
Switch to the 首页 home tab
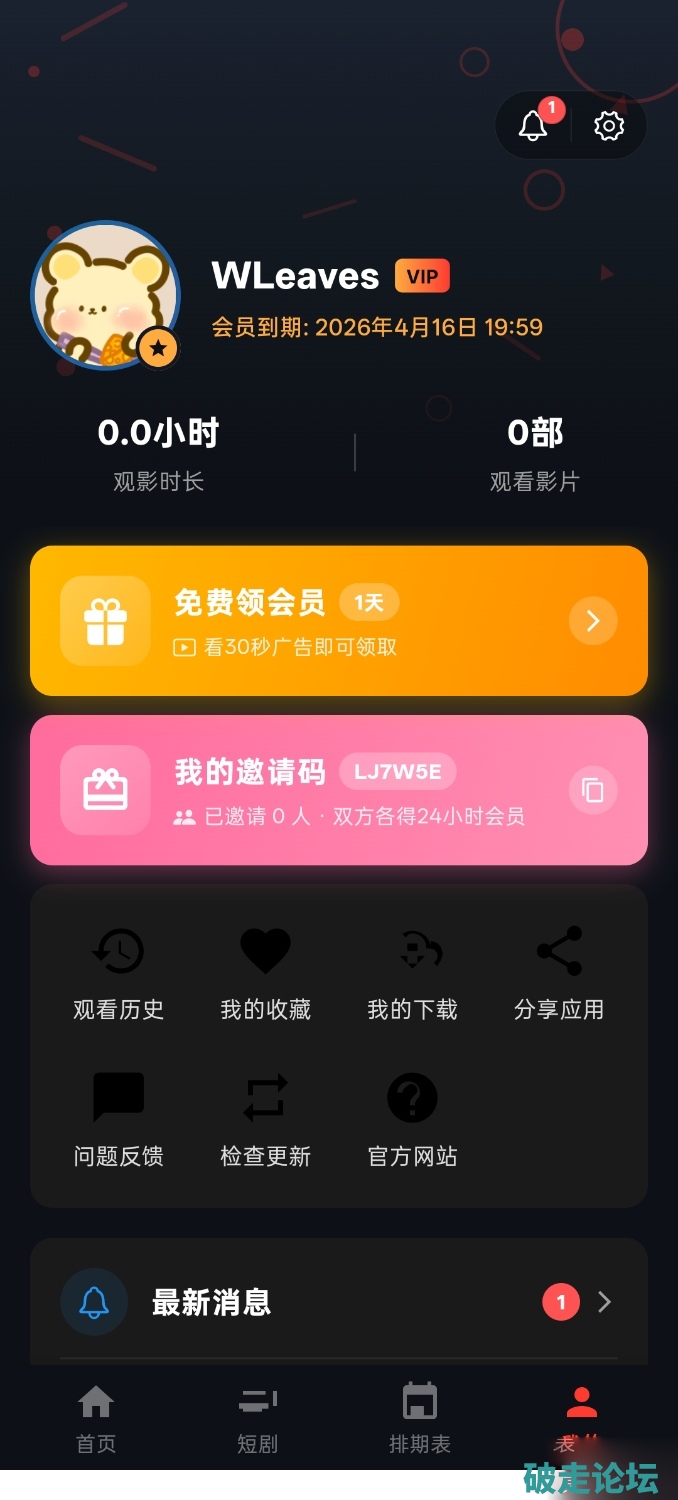tap(96, 1418)
